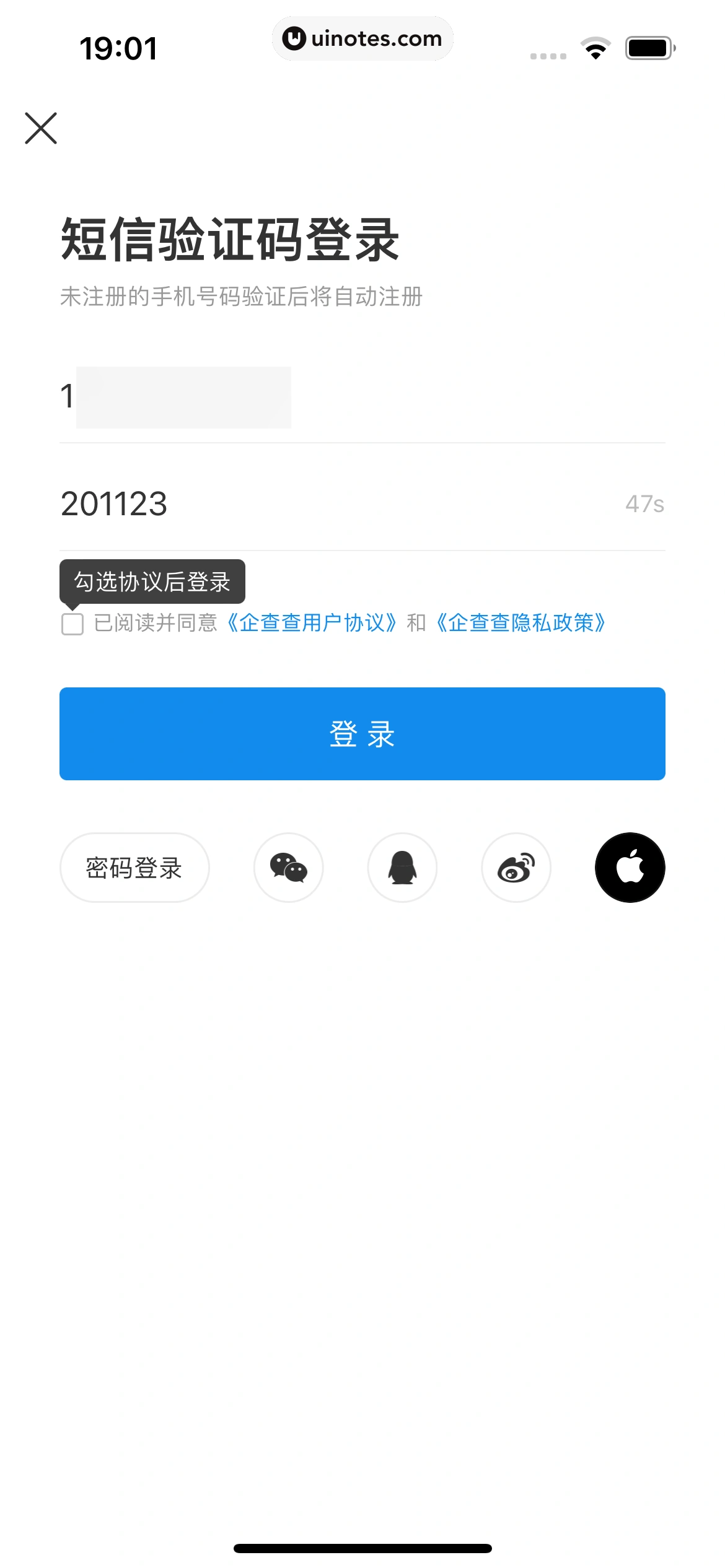Switch to 密码登录 password login

point(134,868)
